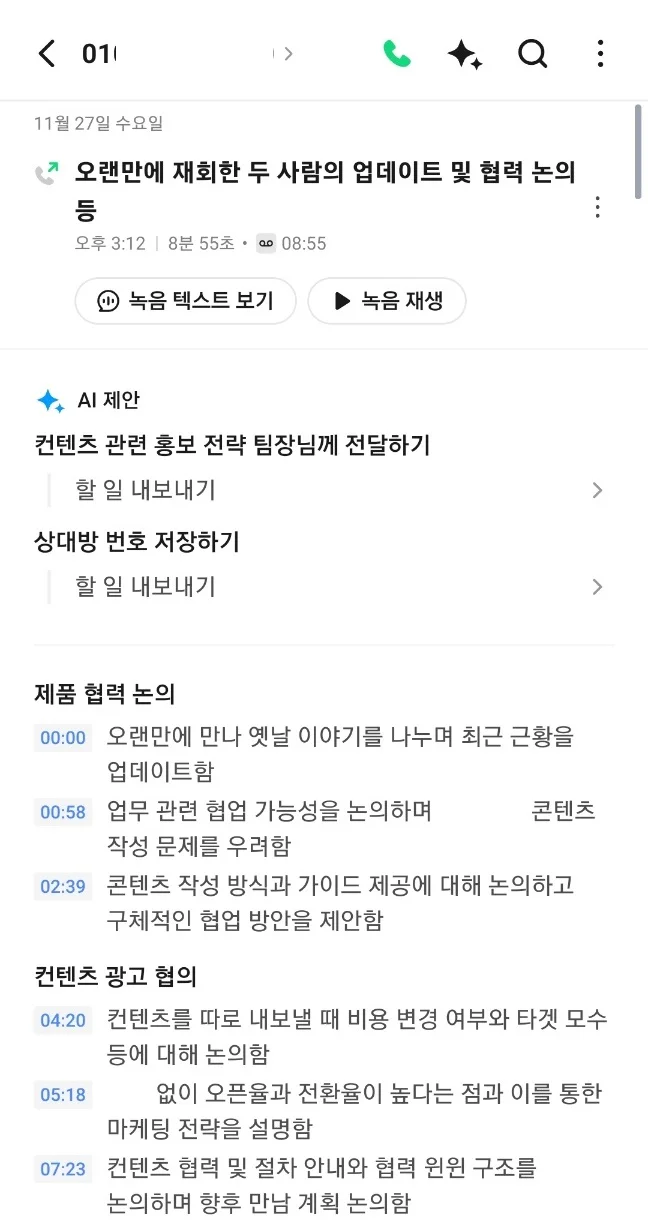Open the options menu for this call record

[x=597, y=208]
